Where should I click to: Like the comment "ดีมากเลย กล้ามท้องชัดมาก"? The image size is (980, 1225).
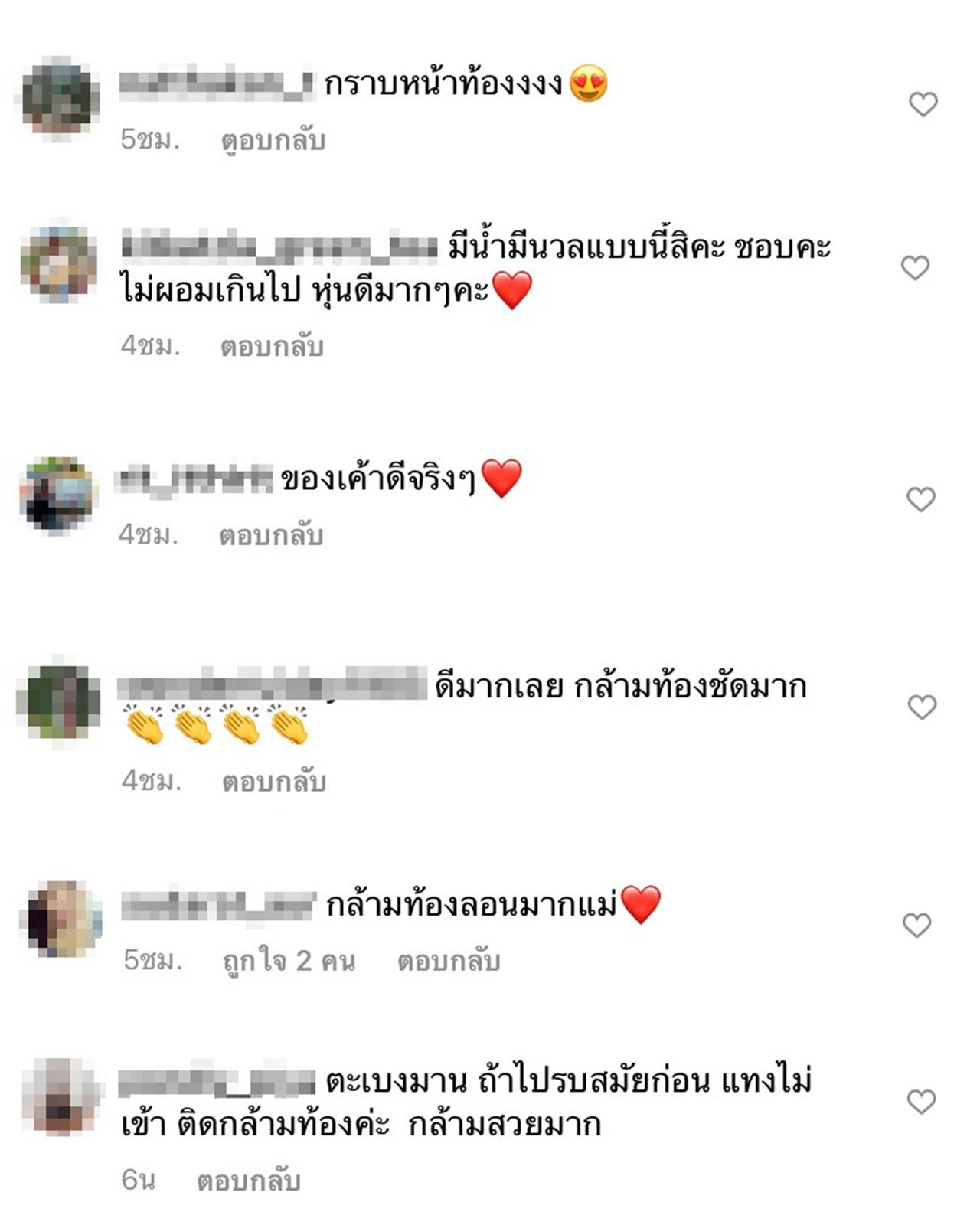pos(922,707)
